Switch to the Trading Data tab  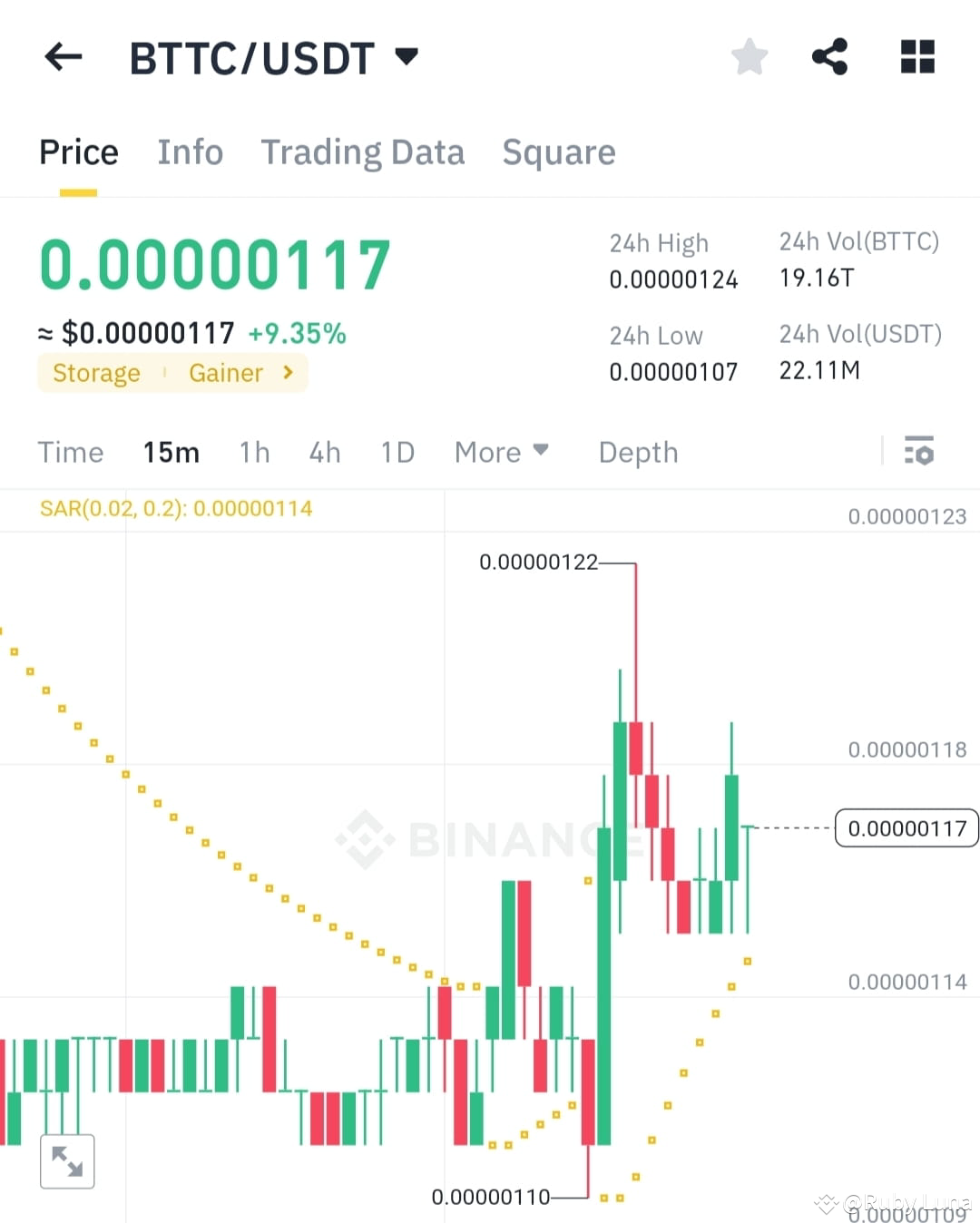point(363,152)
